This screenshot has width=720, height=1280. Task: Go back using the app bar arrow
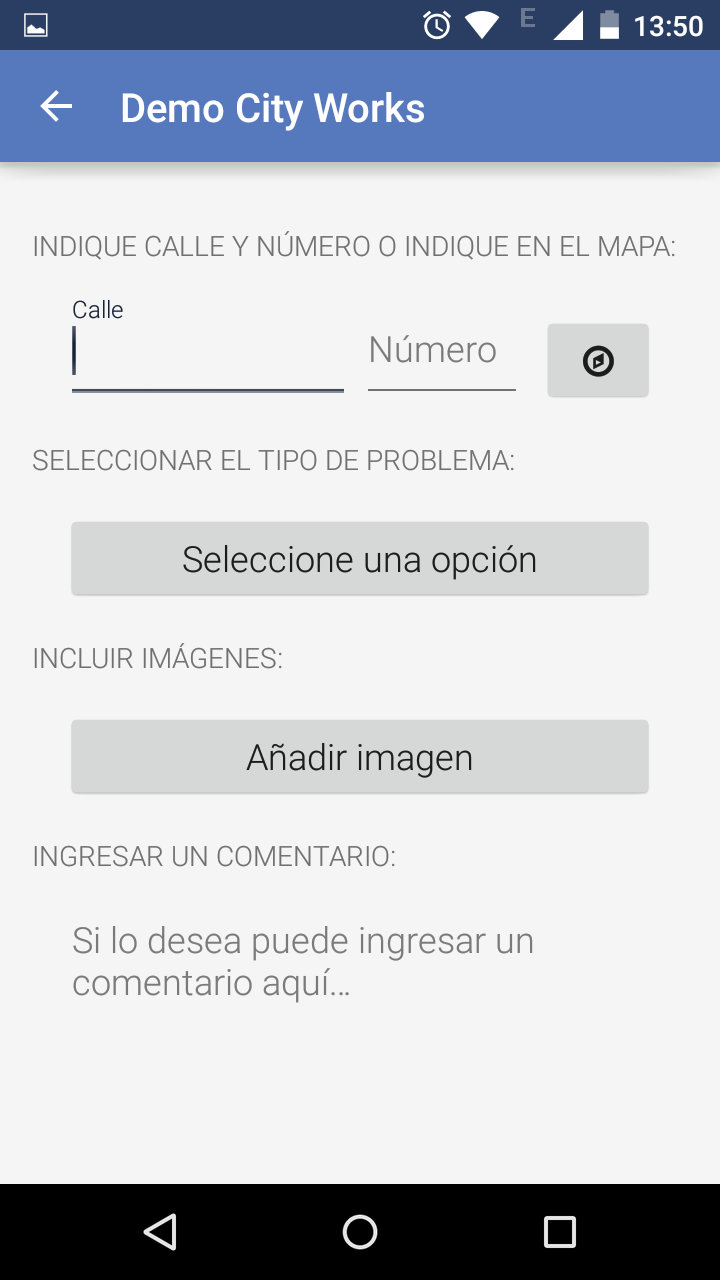57,107
